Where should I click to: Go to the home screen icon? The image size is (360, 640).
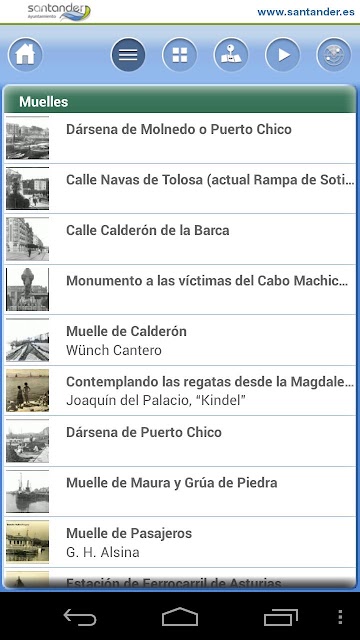click(x=25, y=55)
